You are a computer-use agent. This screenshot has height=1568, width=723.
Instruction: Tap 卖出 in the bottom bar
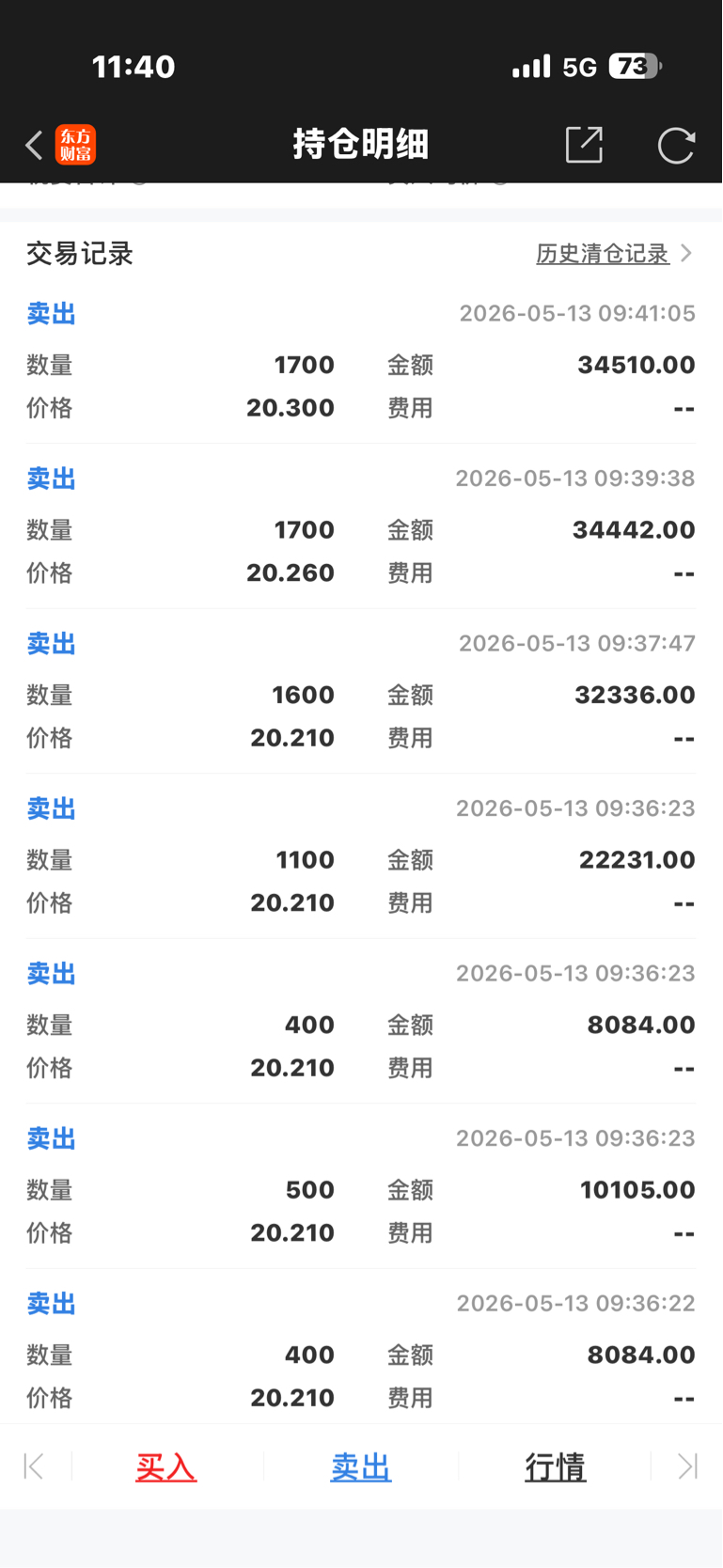(361, 1467)
